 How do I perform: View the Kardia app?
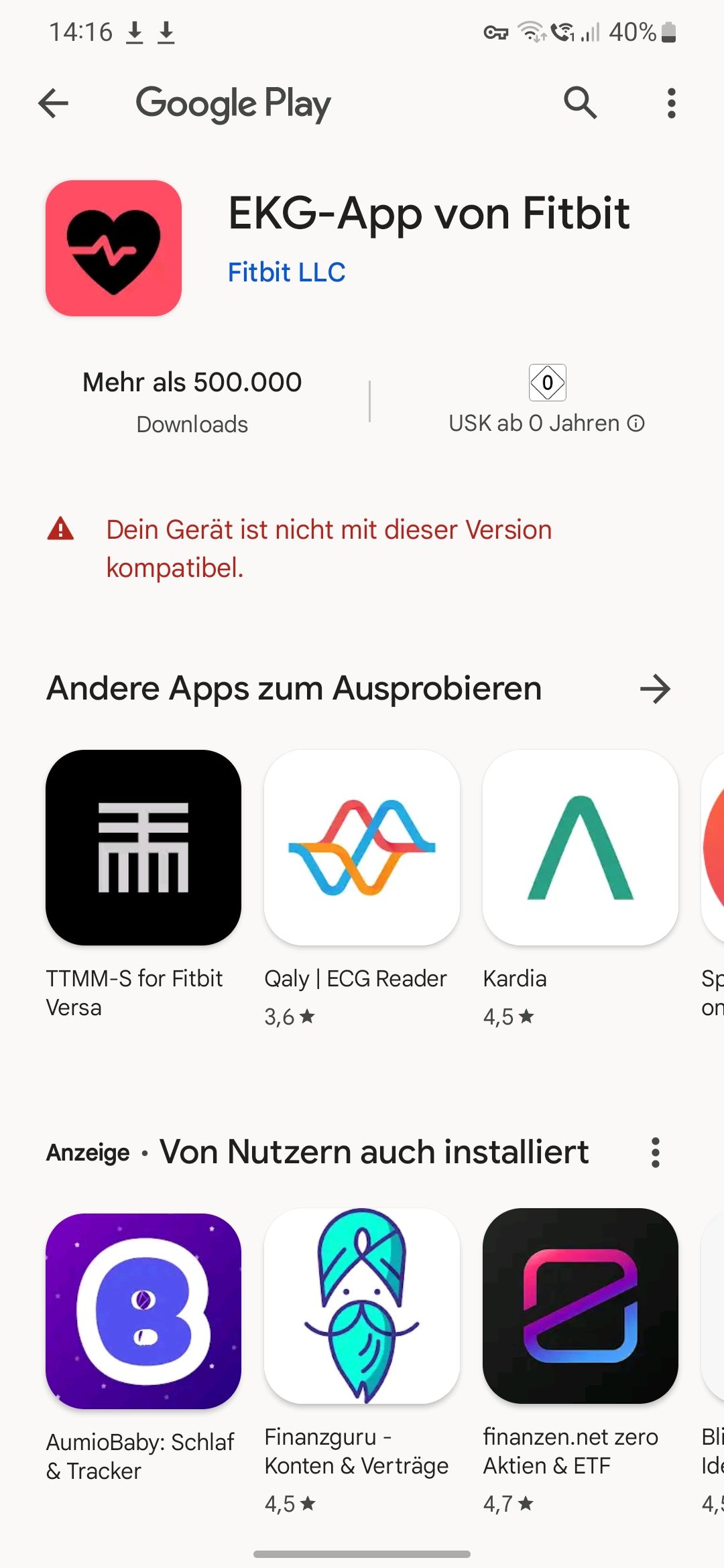click(581, 848)
